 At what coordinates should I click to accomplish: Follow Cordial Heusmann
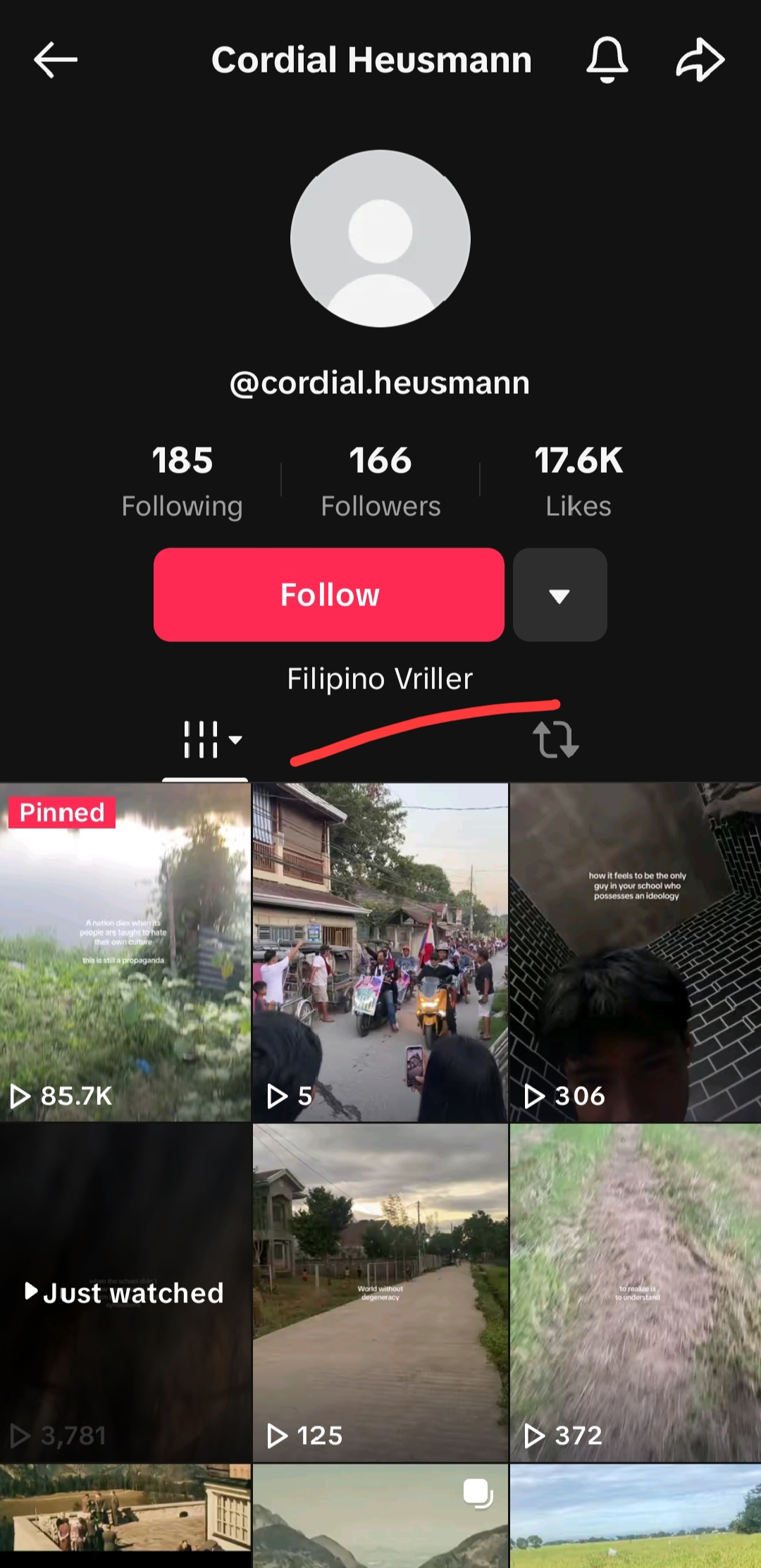pos(329,595)
